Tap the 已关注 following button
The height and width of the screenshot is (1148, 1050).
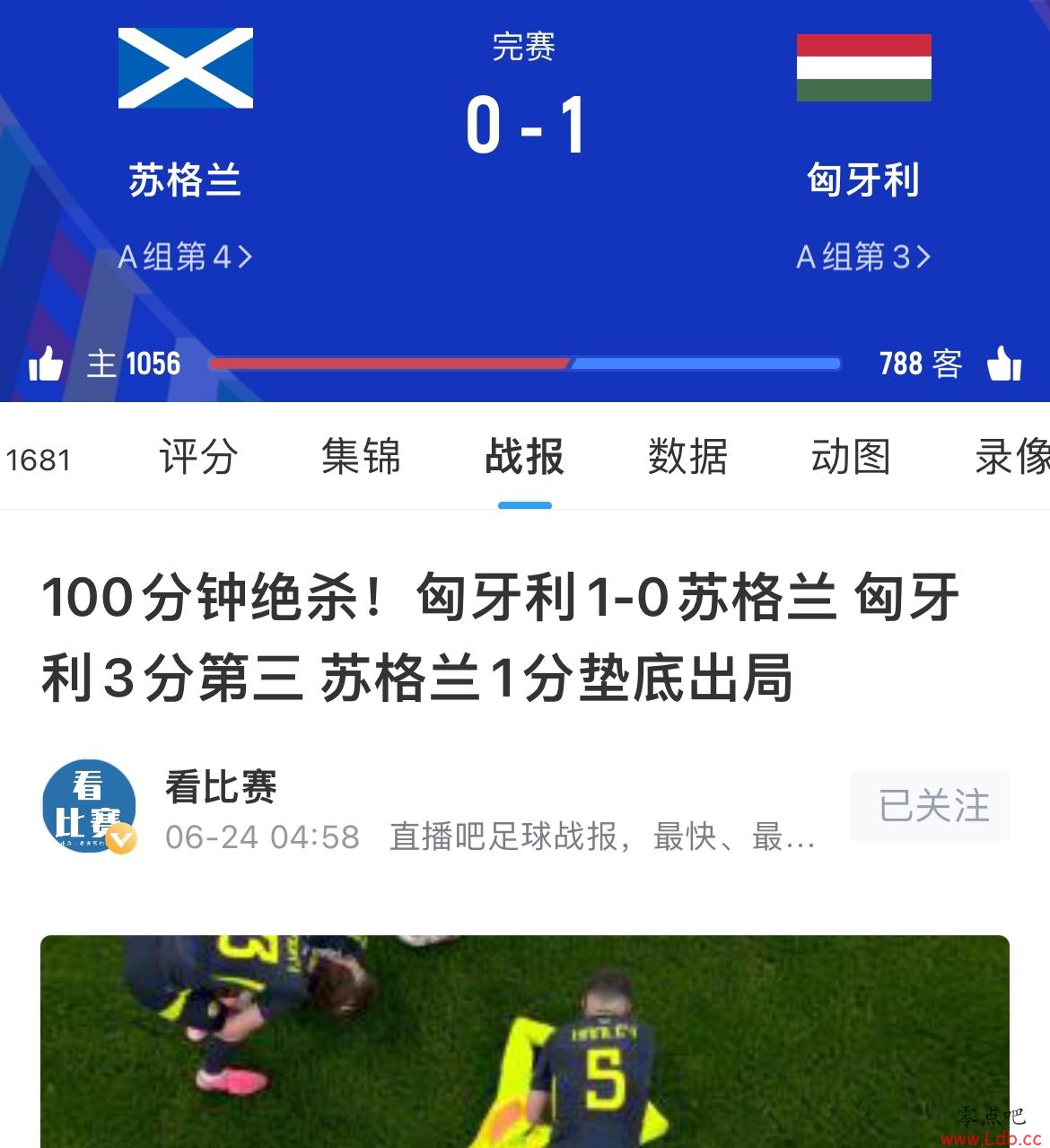[x=930, y=805]
